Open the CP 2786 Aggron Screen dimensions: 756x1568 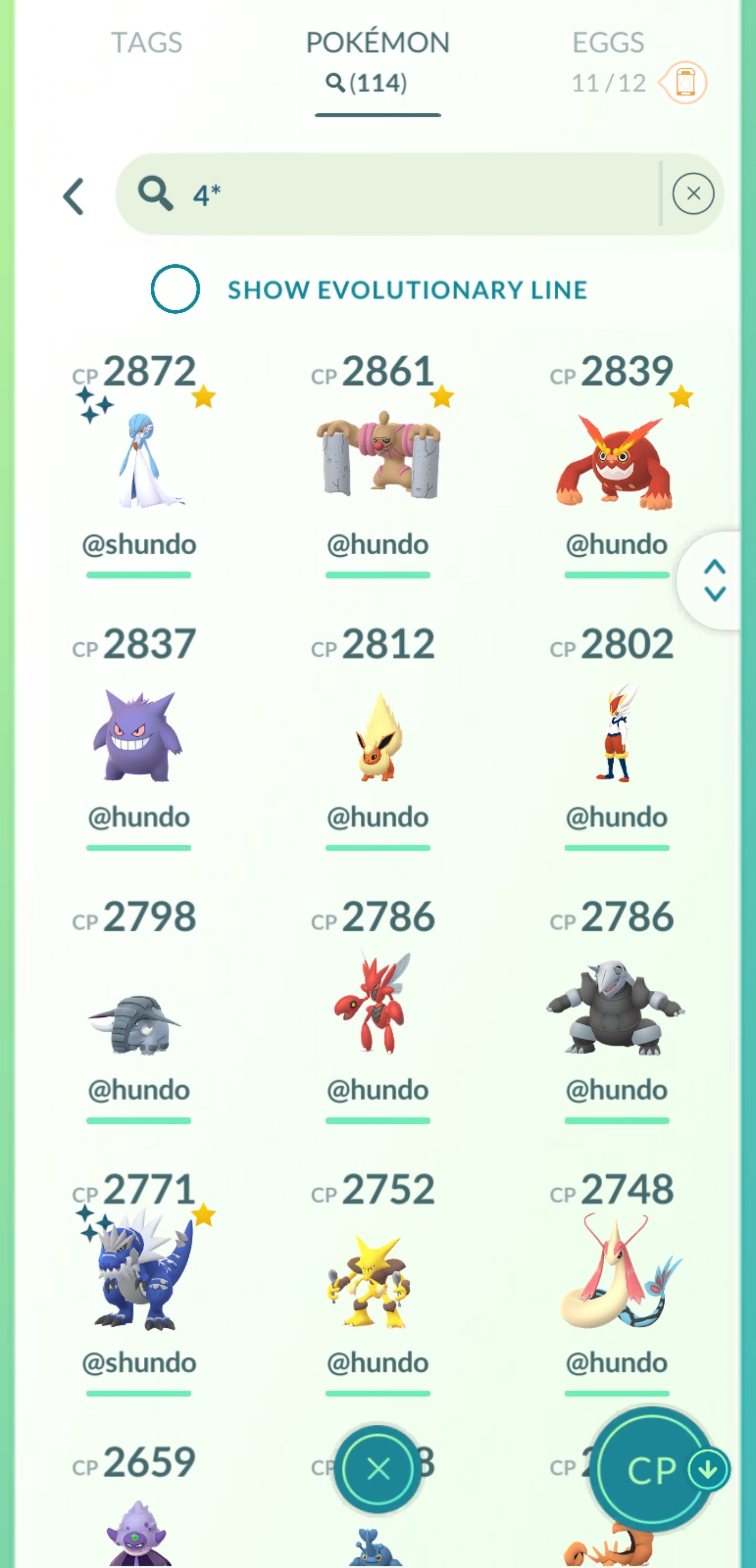(x=616, y=1009)
